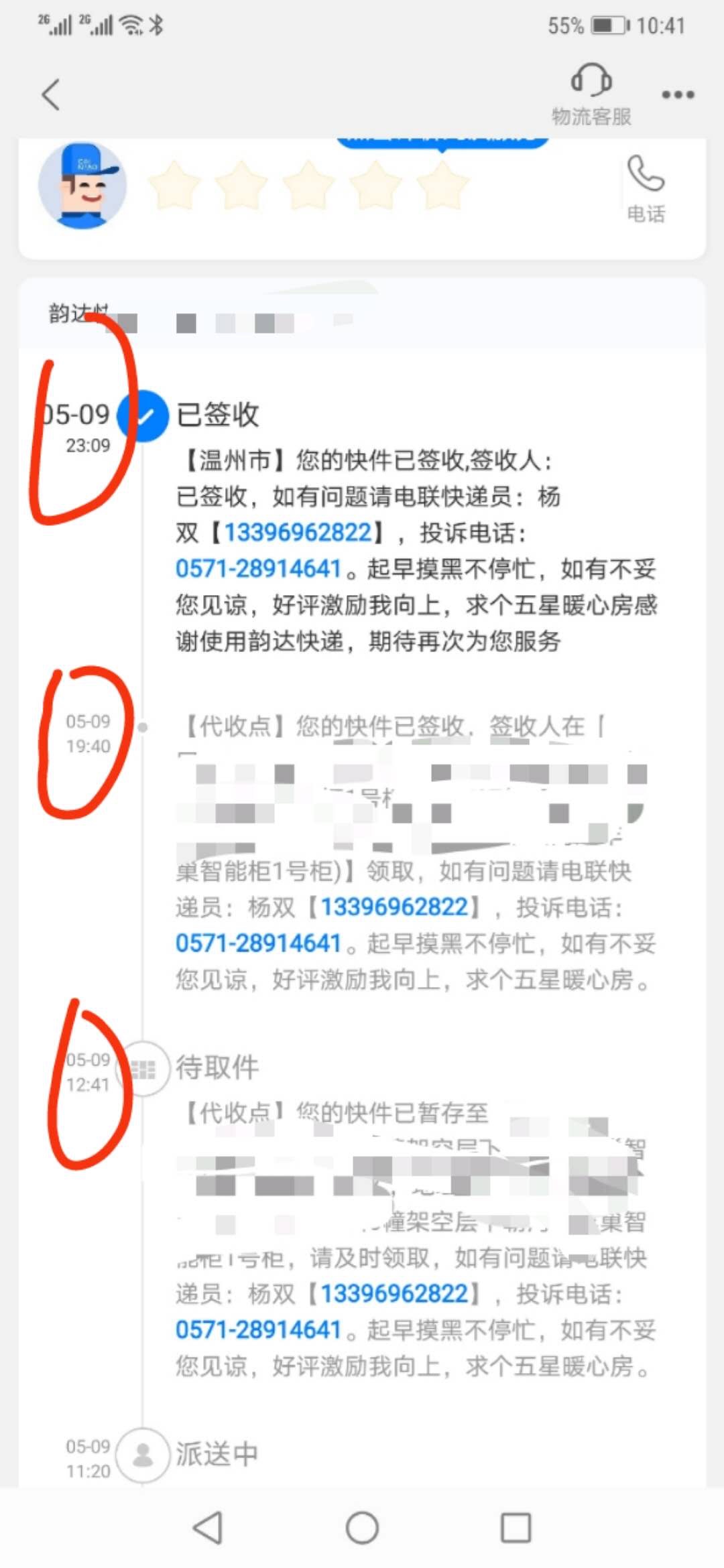Open the three-dot overflow menu
This screenshot has height=1568, width=724.
[678, 94]
